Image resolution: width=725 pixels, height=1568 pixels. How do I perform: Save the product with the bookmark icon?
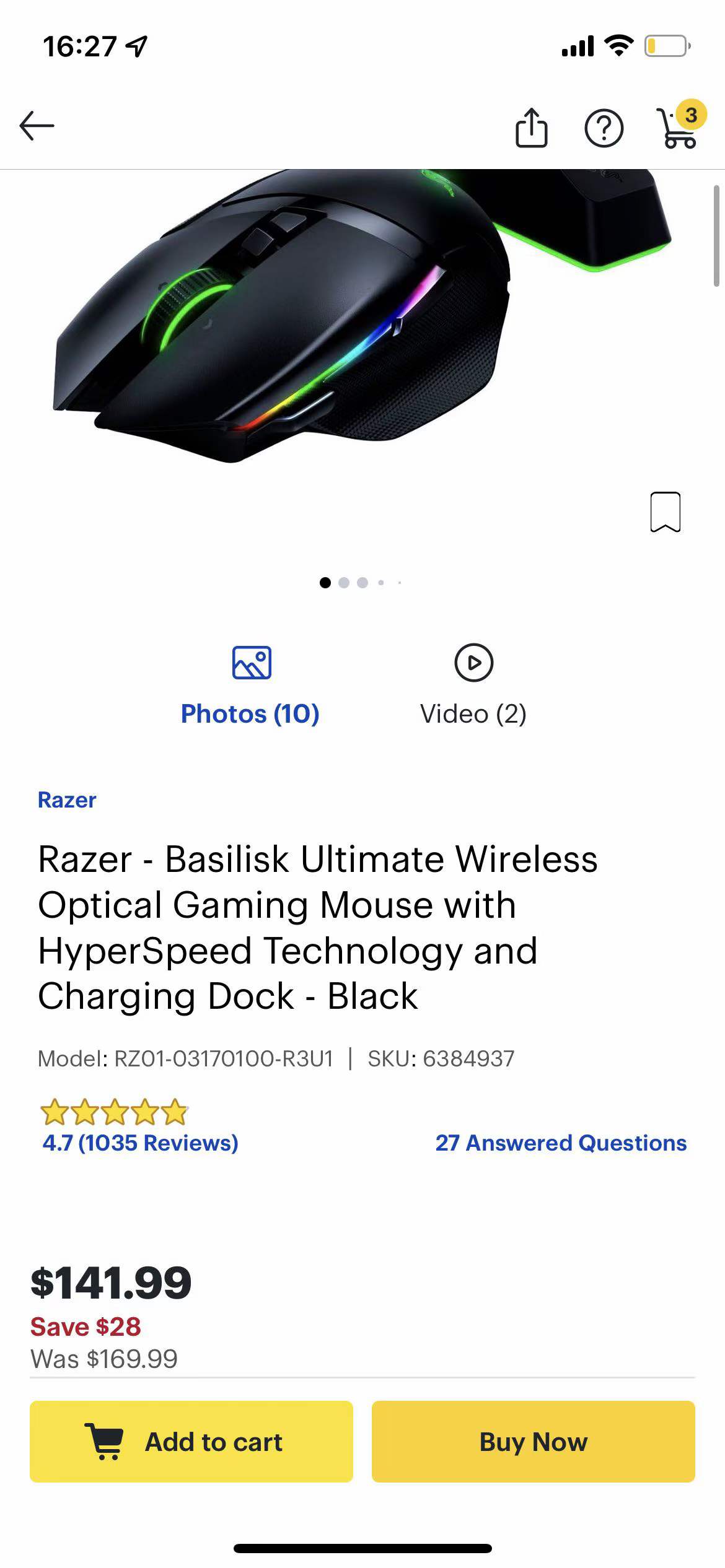665,512
